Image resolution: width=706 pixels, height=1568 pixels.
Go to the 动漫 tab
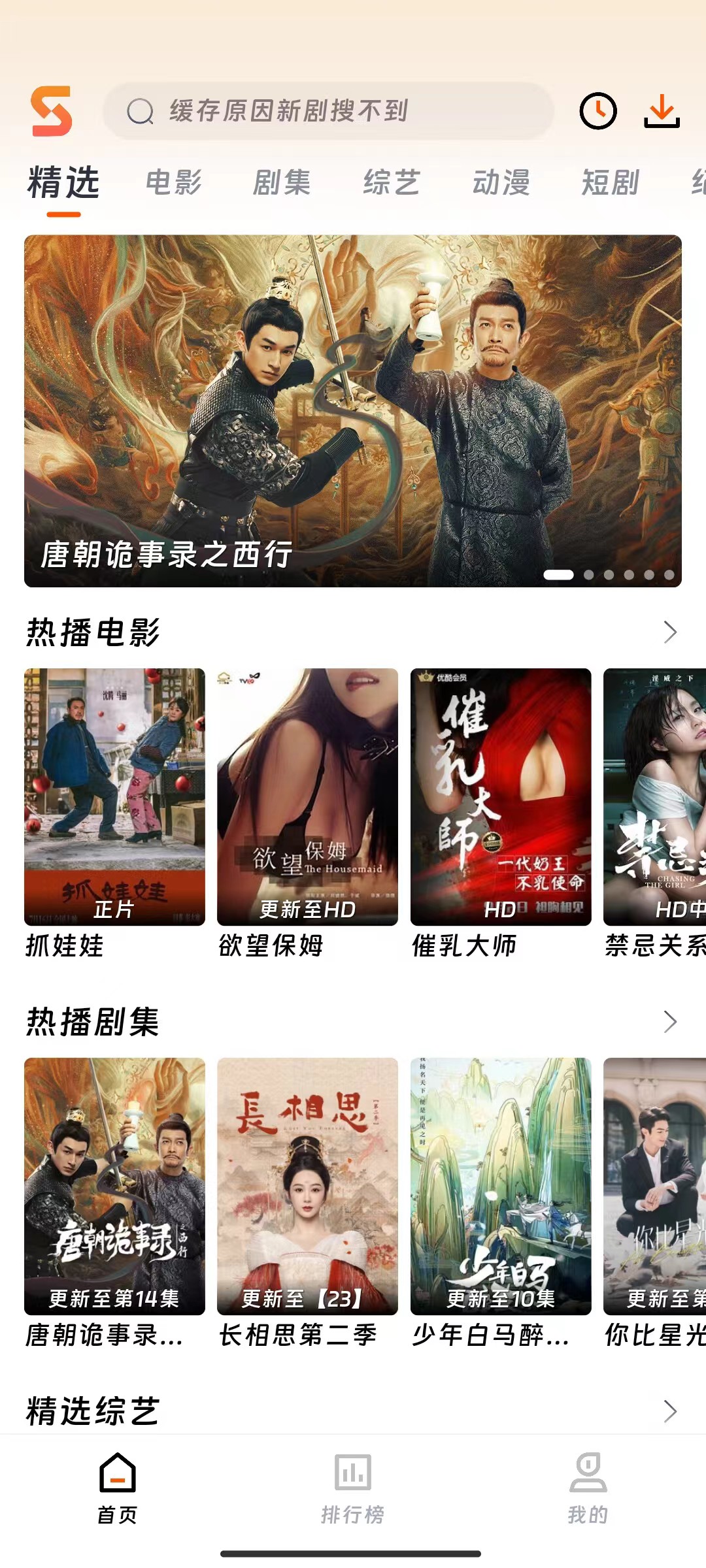(501, 182)
